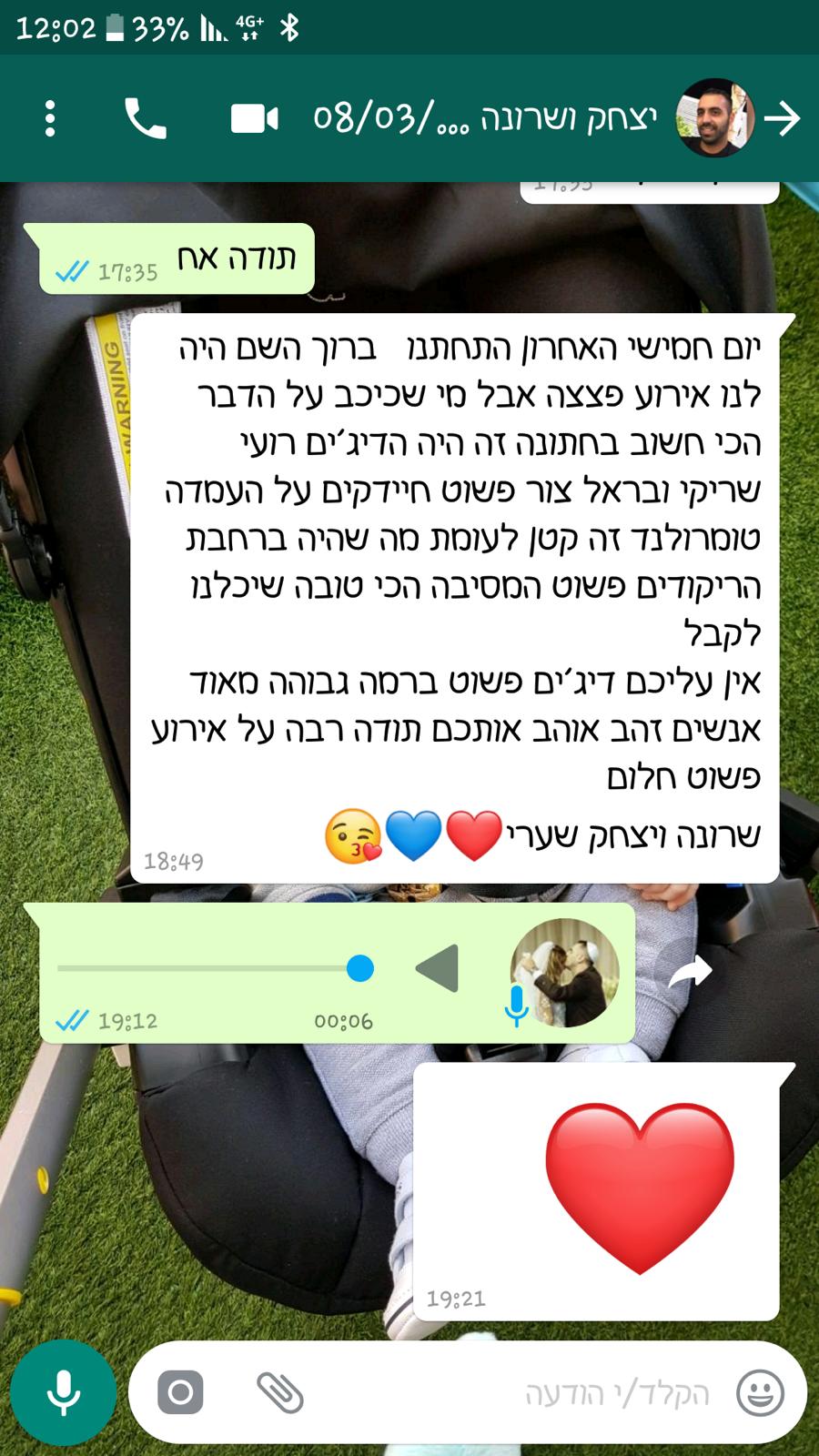Start a video call
Image resolution: width=819 pixels, height=1456 pixels.
(255, 118)
